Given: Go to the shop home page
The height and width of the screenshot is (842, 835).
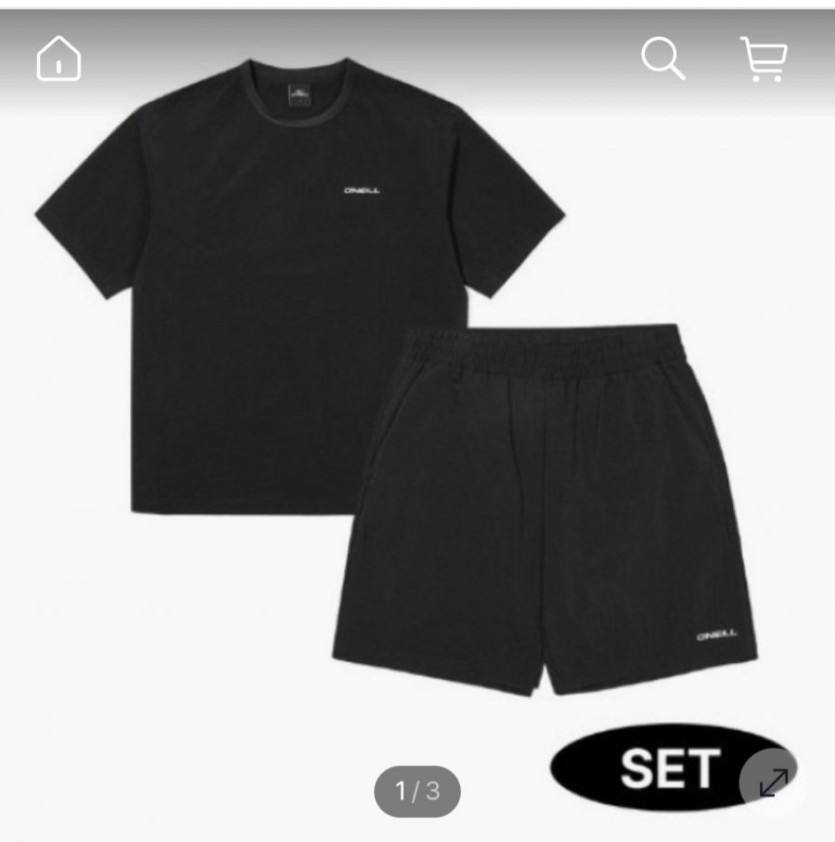Looking at the screenshot, I should click(58, 60).
